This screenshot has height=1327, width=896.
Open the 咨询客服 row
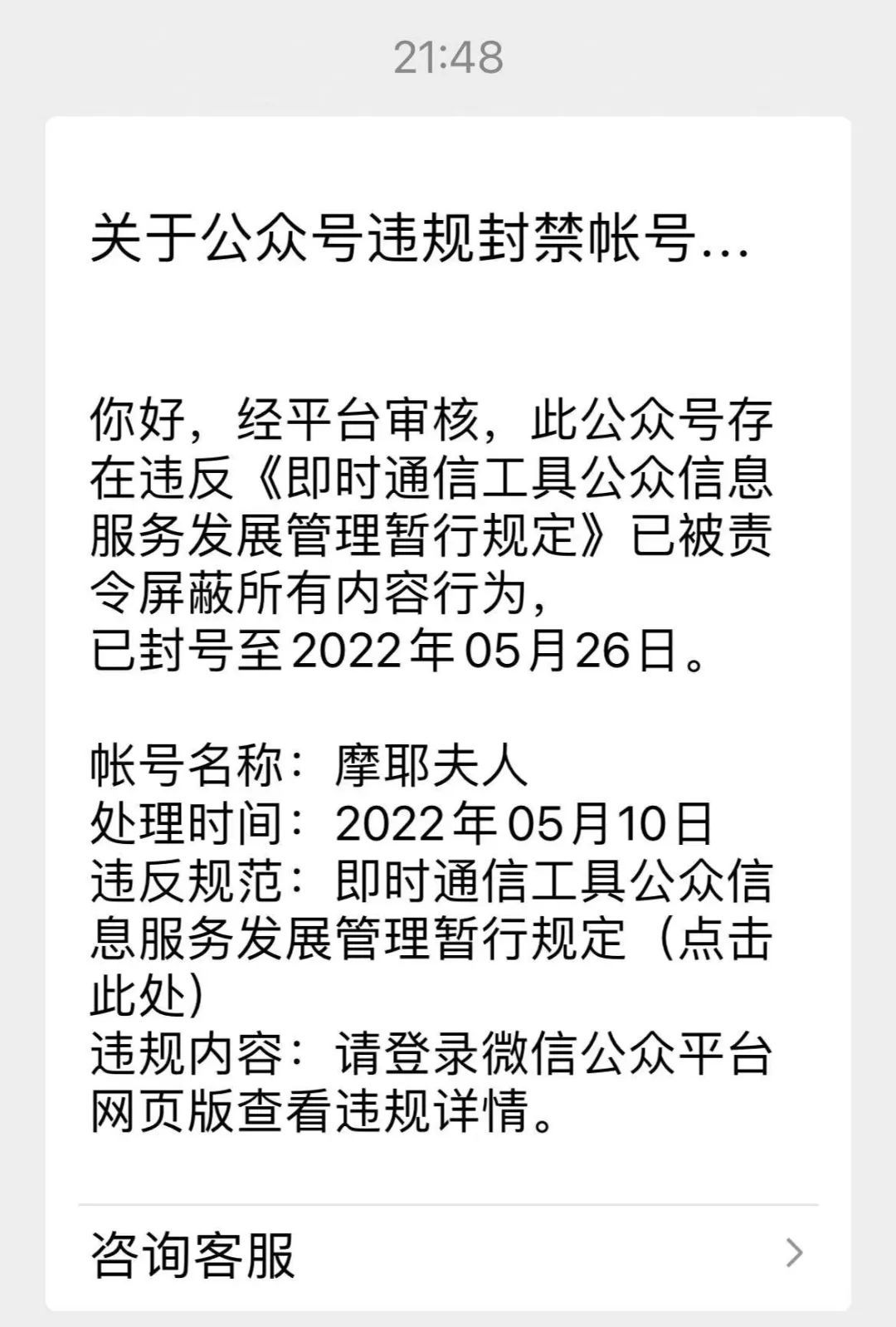click(x=448, y=1253)
